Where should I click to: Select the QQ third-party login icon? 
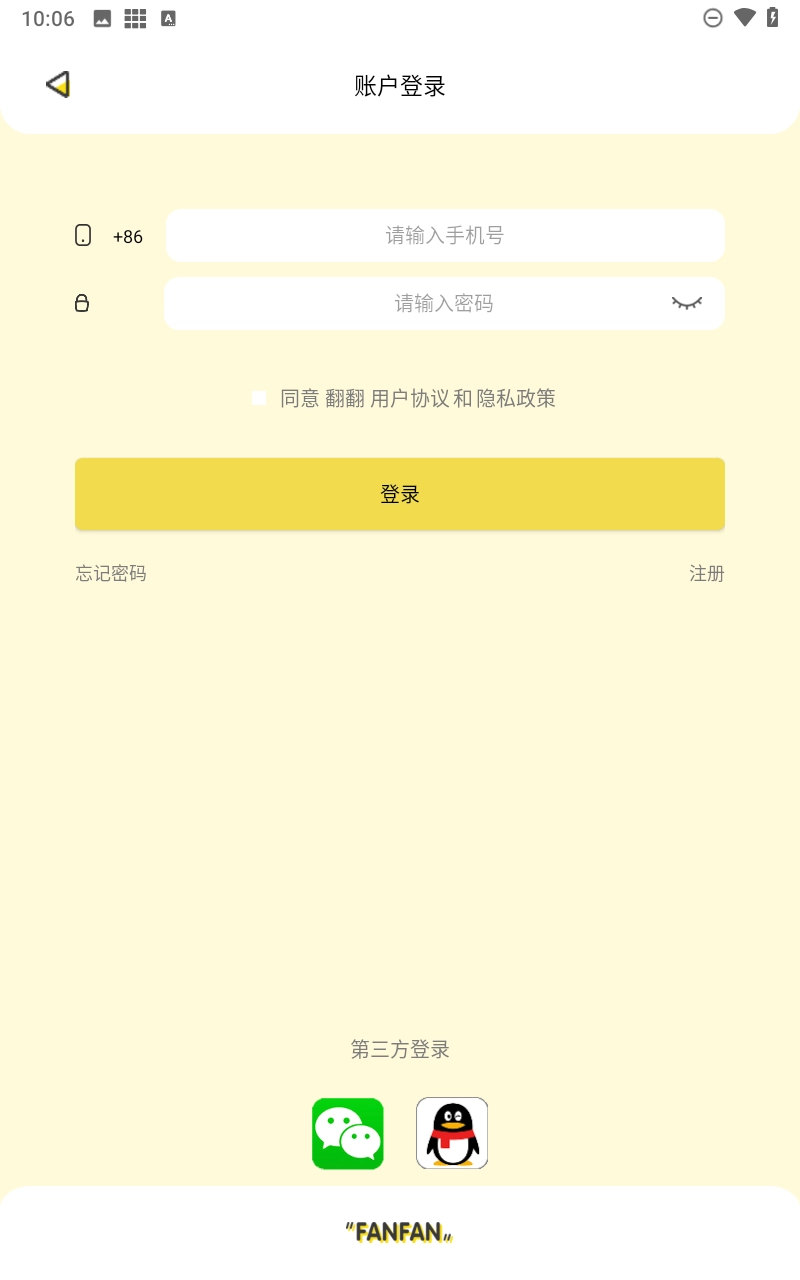click(x=452, y=1132)
